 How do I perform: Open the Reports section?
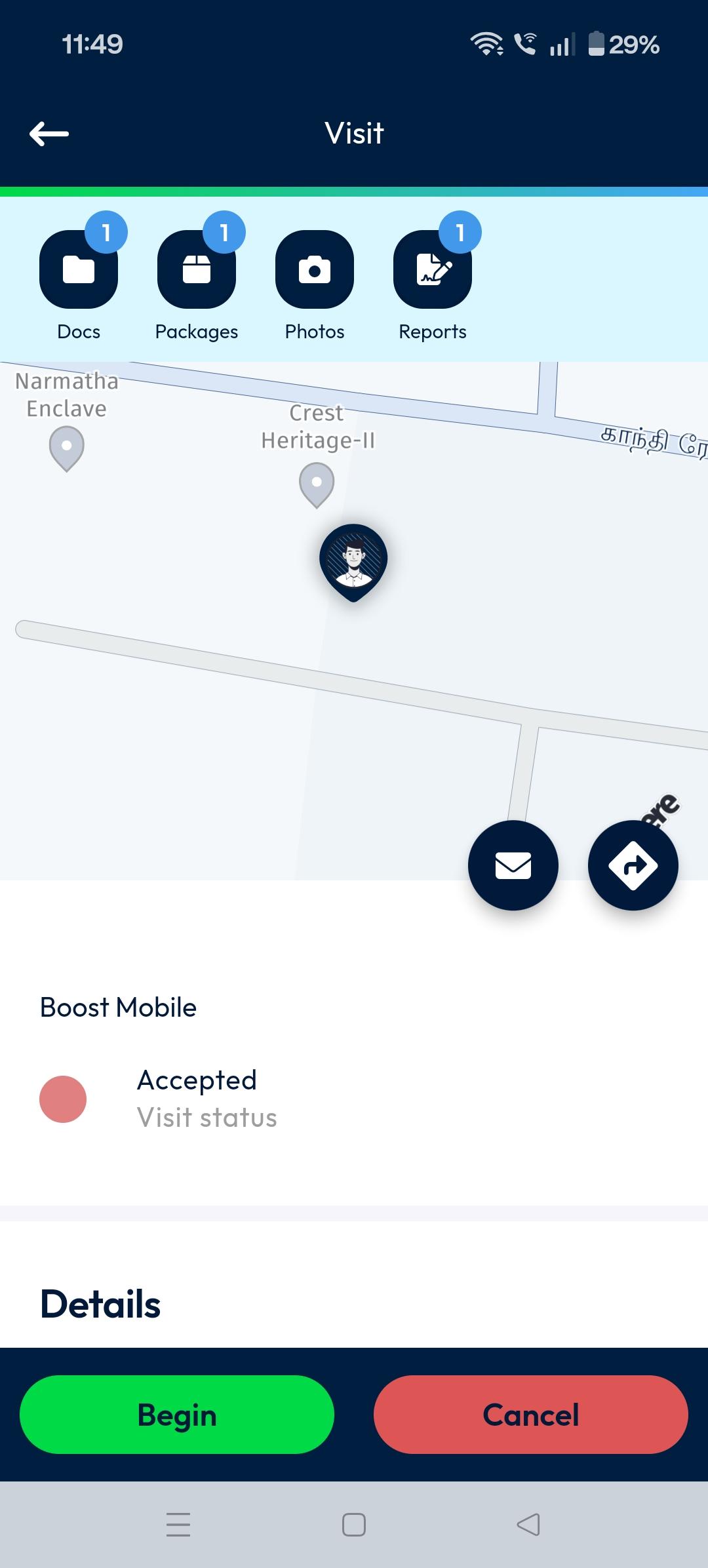tap(433, 269)
